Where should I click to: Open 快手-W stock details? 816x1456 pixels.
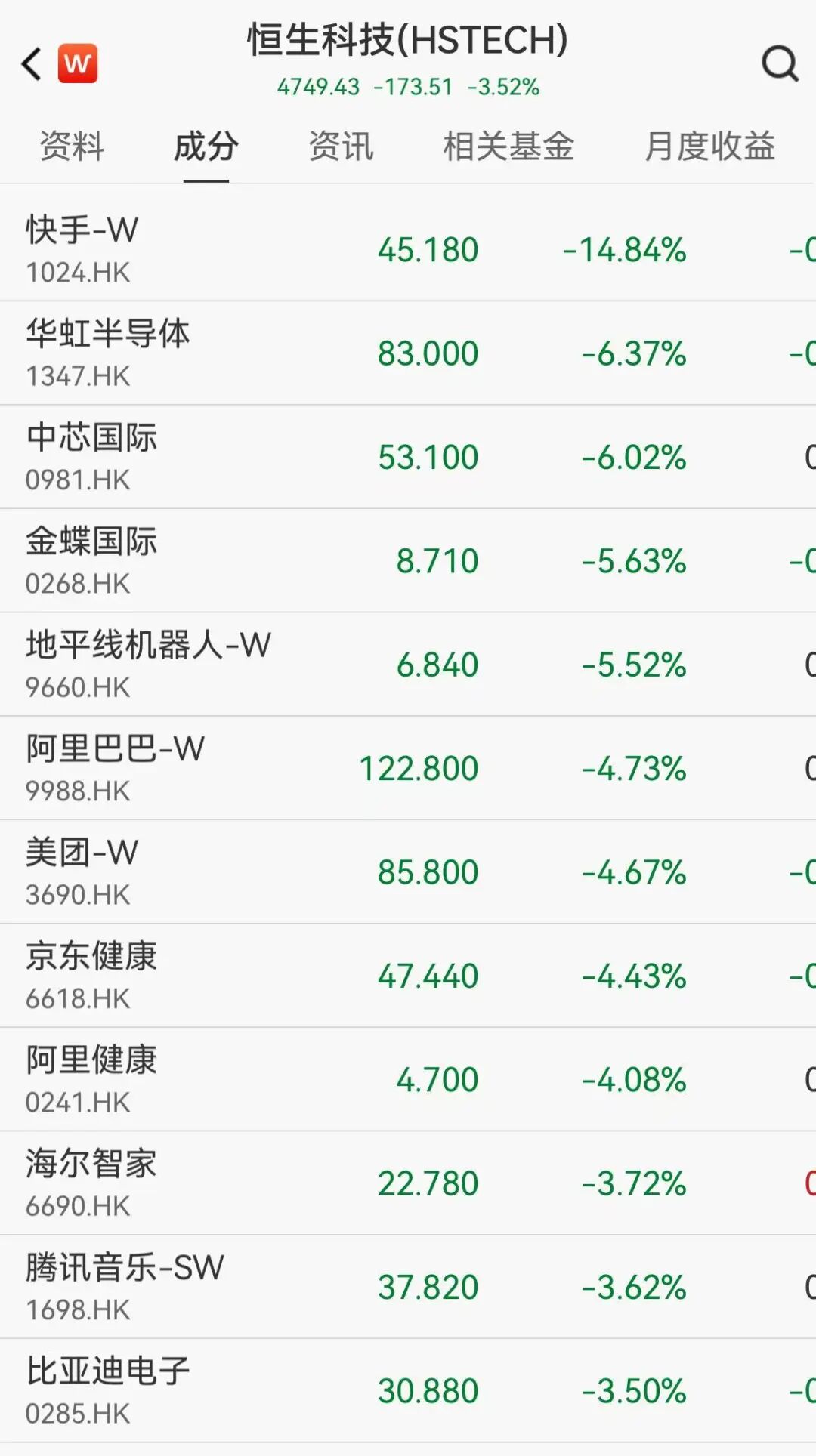coord(83,249)
